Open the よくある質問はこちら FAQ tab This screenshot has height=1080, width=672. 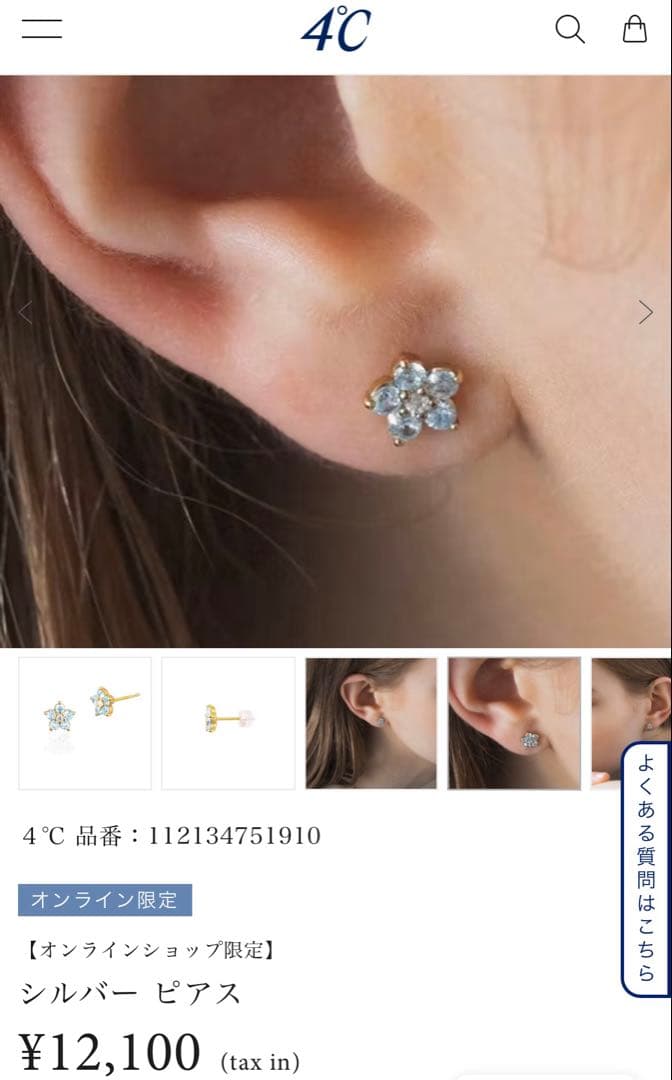point(646,868)
